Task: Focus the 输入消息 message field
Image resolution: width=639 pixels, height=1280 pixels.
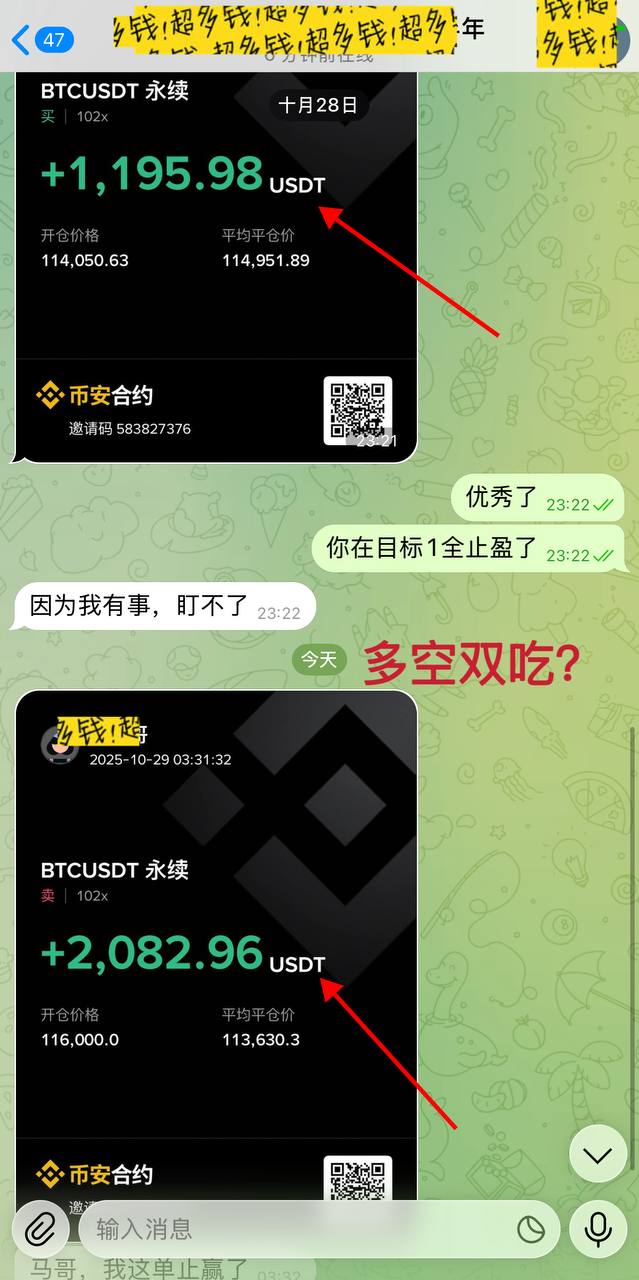Action: pos(290,1229)
